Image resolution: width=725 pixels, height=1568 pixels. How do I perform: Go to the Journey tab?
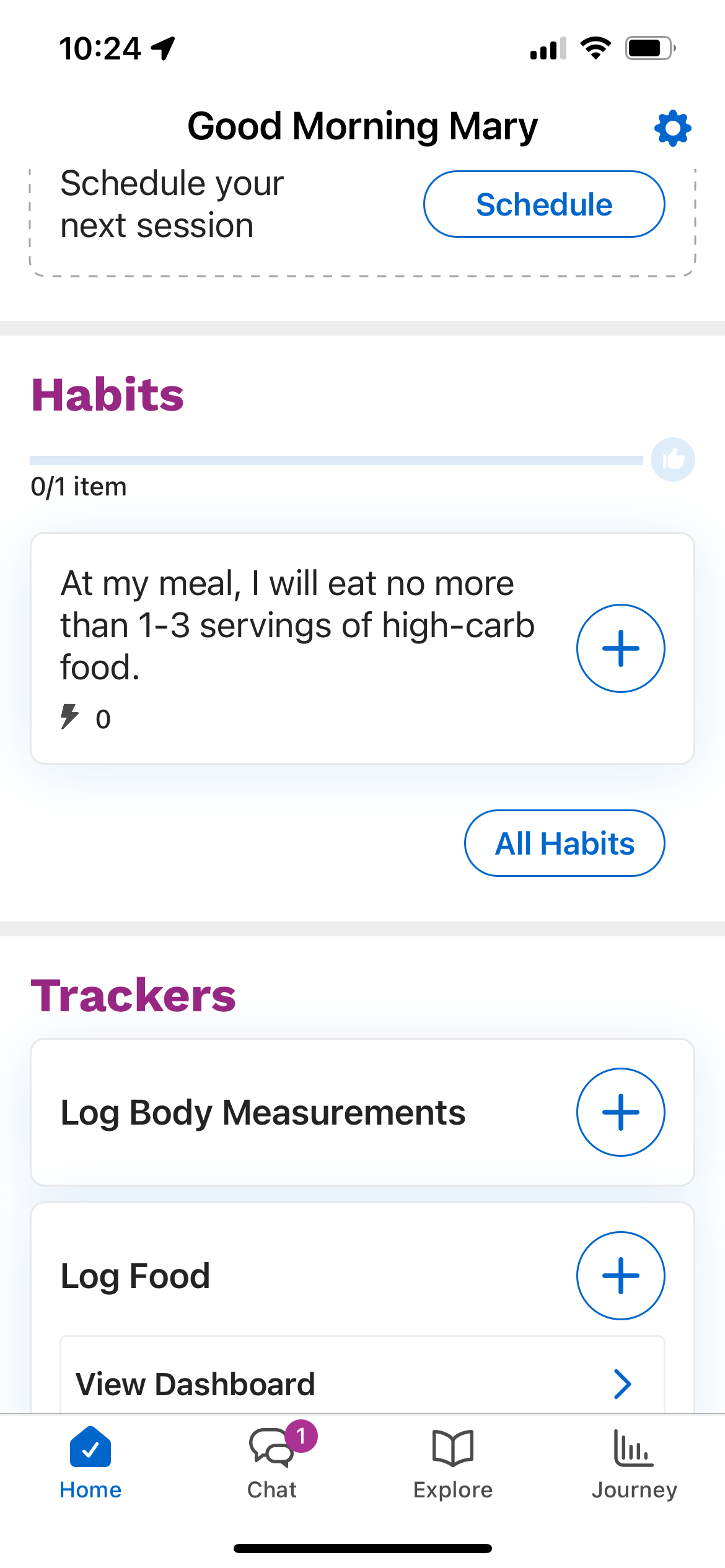634,1463
